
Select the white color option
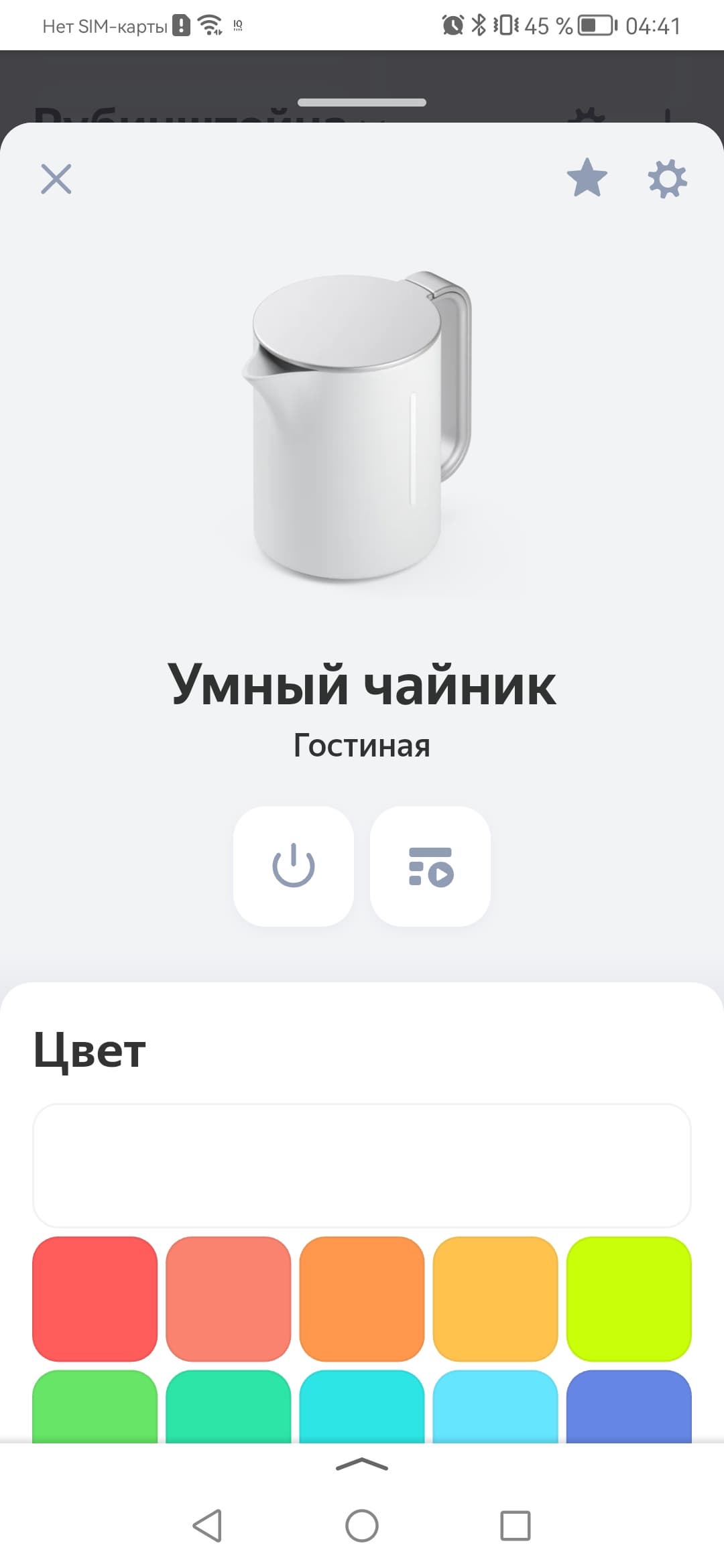tap(362, 1165)
